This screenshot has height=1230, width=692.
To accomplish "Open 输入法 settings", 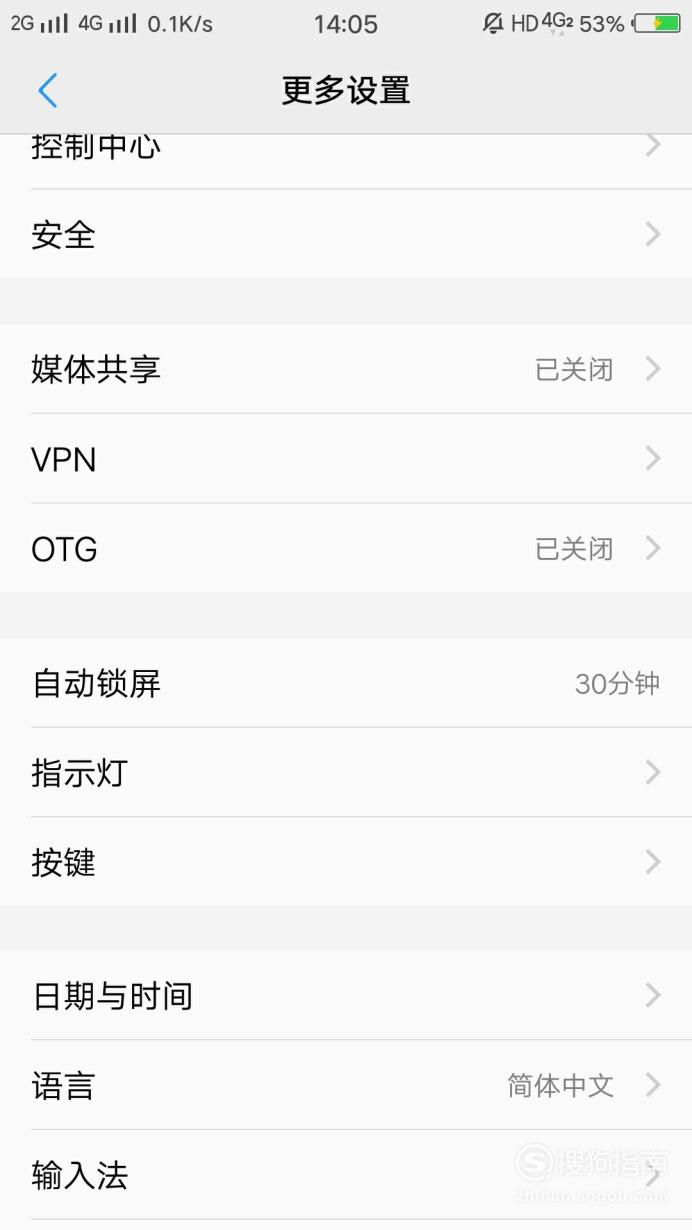I will coord(346,1174).
